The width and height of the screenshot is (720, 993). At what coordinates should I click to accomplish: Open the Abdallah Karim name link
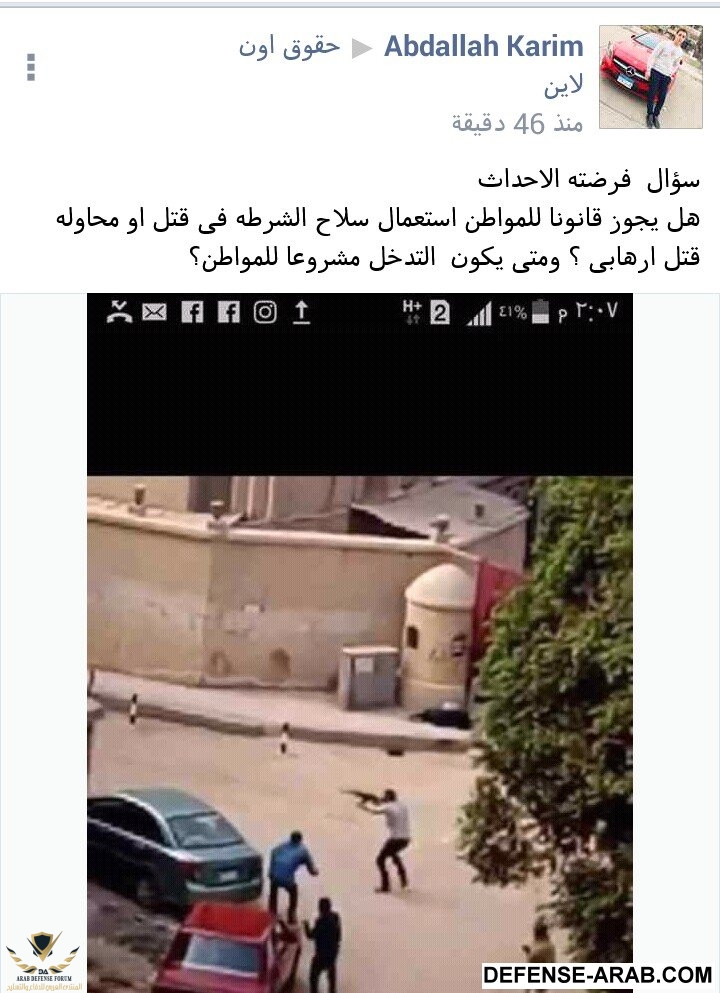(x=483, y=46)
